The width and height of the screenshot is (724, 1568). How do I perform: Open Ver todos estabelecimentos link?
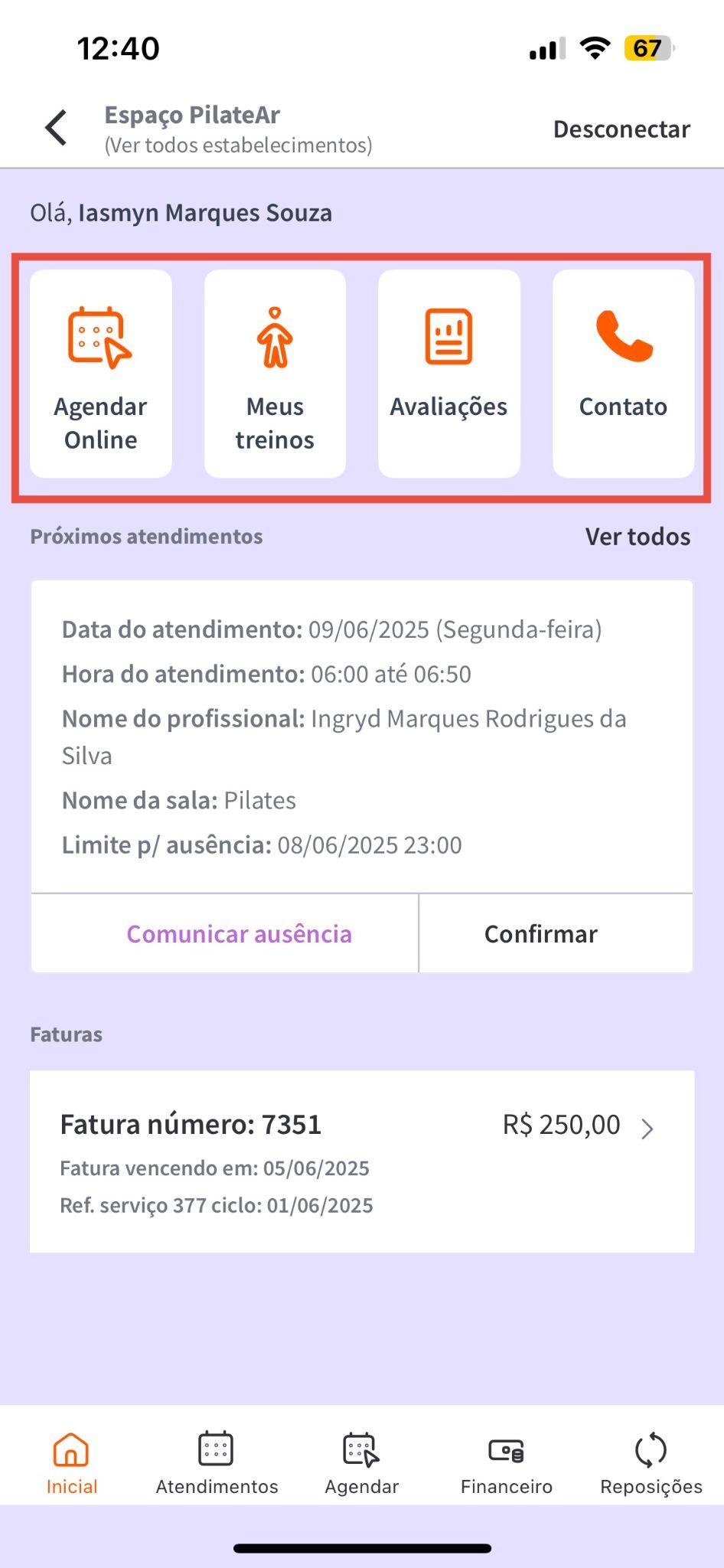[238, 145]
